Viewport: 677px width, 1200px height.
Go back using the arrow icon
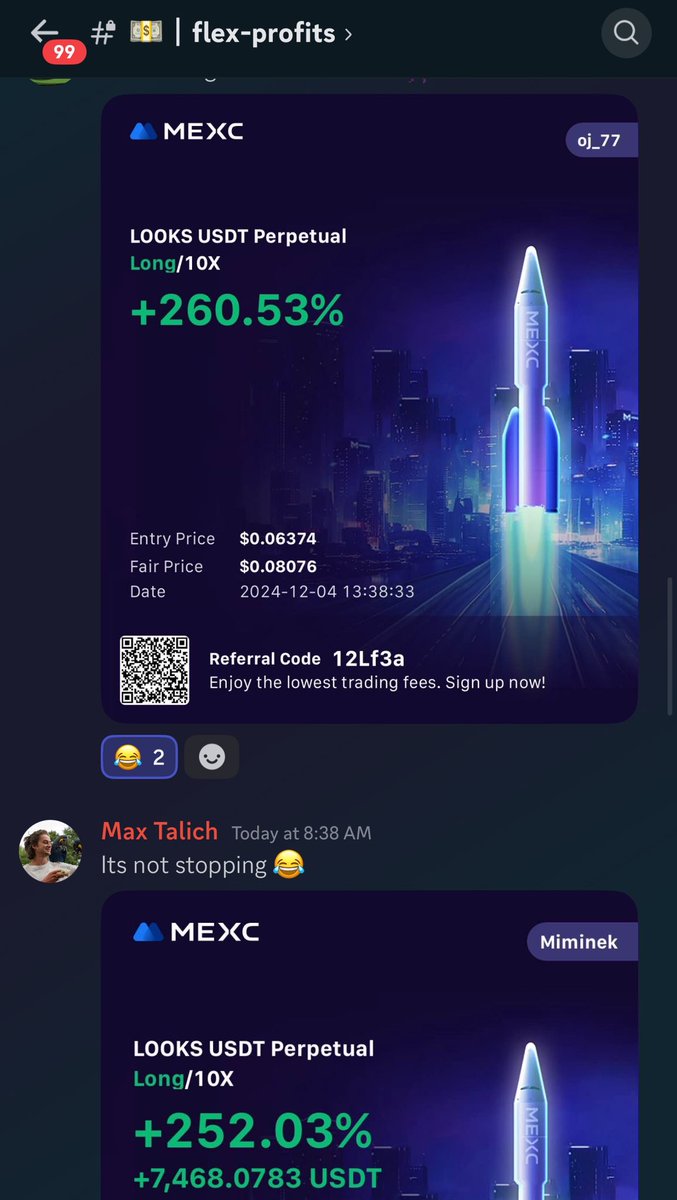pyautogui.click(x=45, y=33)
